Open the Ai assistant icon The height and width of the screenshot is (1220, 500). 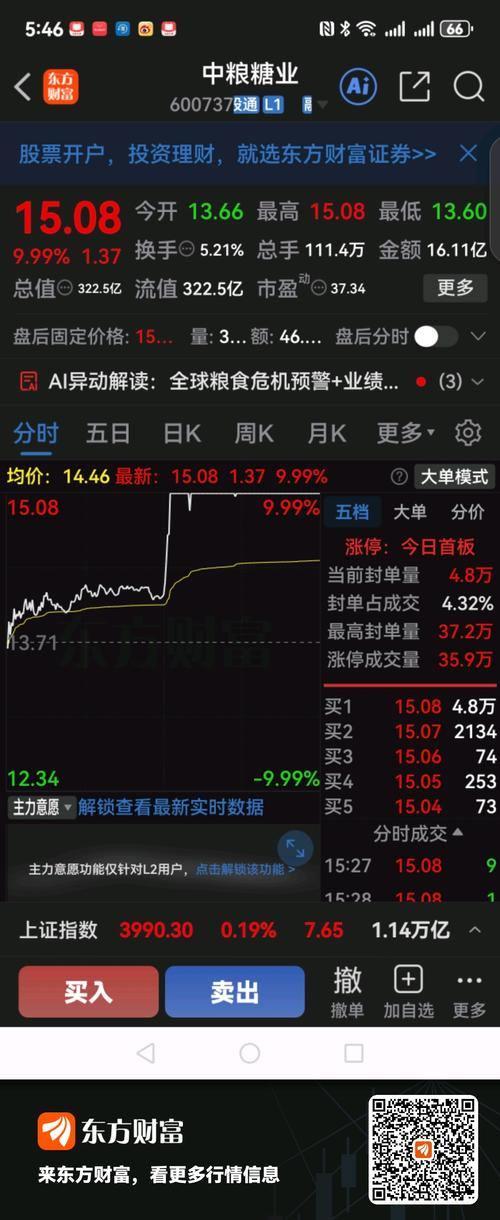pyautogui.click(x=358, y=87)
